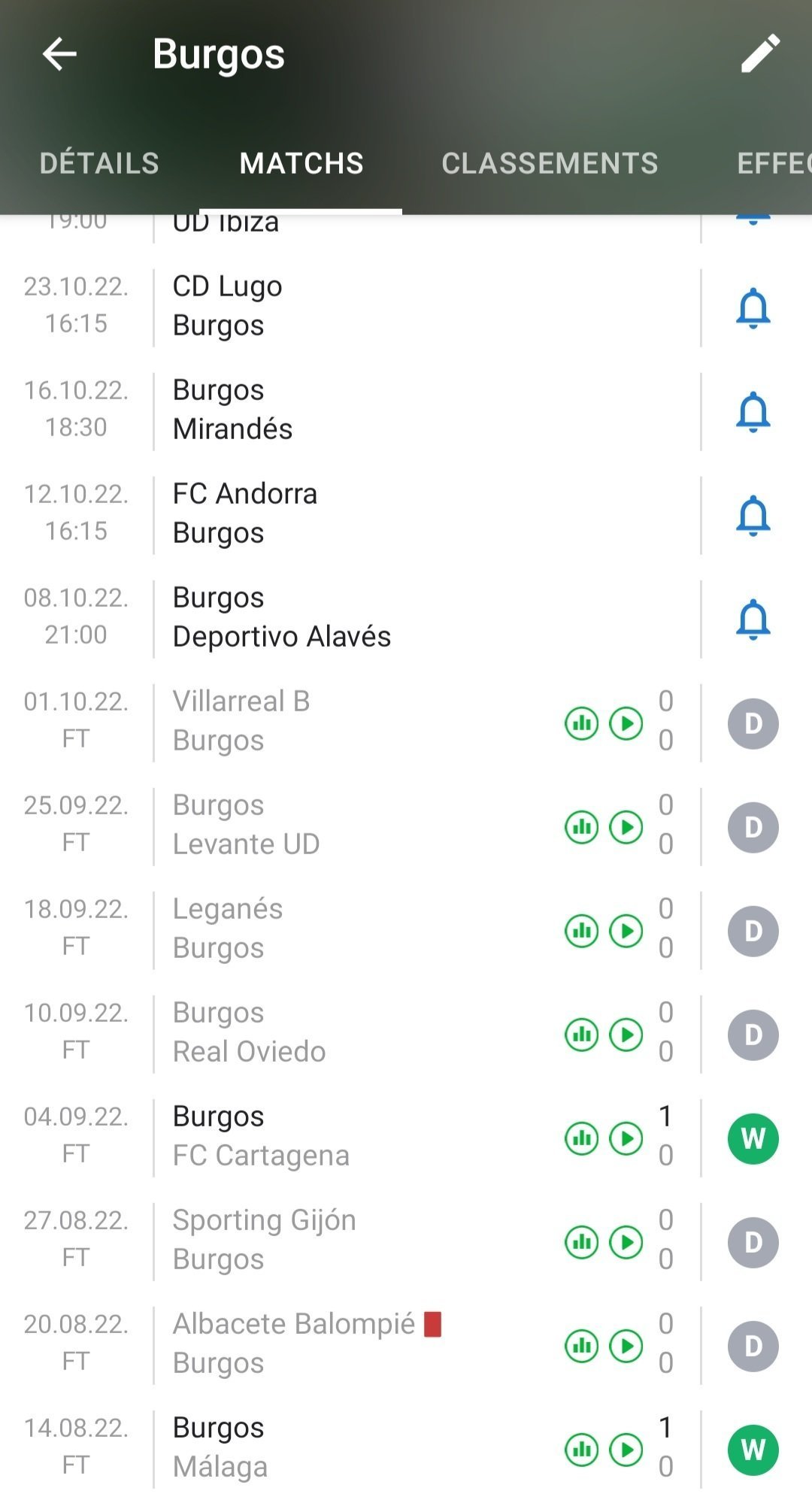Open the Classements tab
Viewport: 812px width, 1506px height.
[x=550, y=163]
